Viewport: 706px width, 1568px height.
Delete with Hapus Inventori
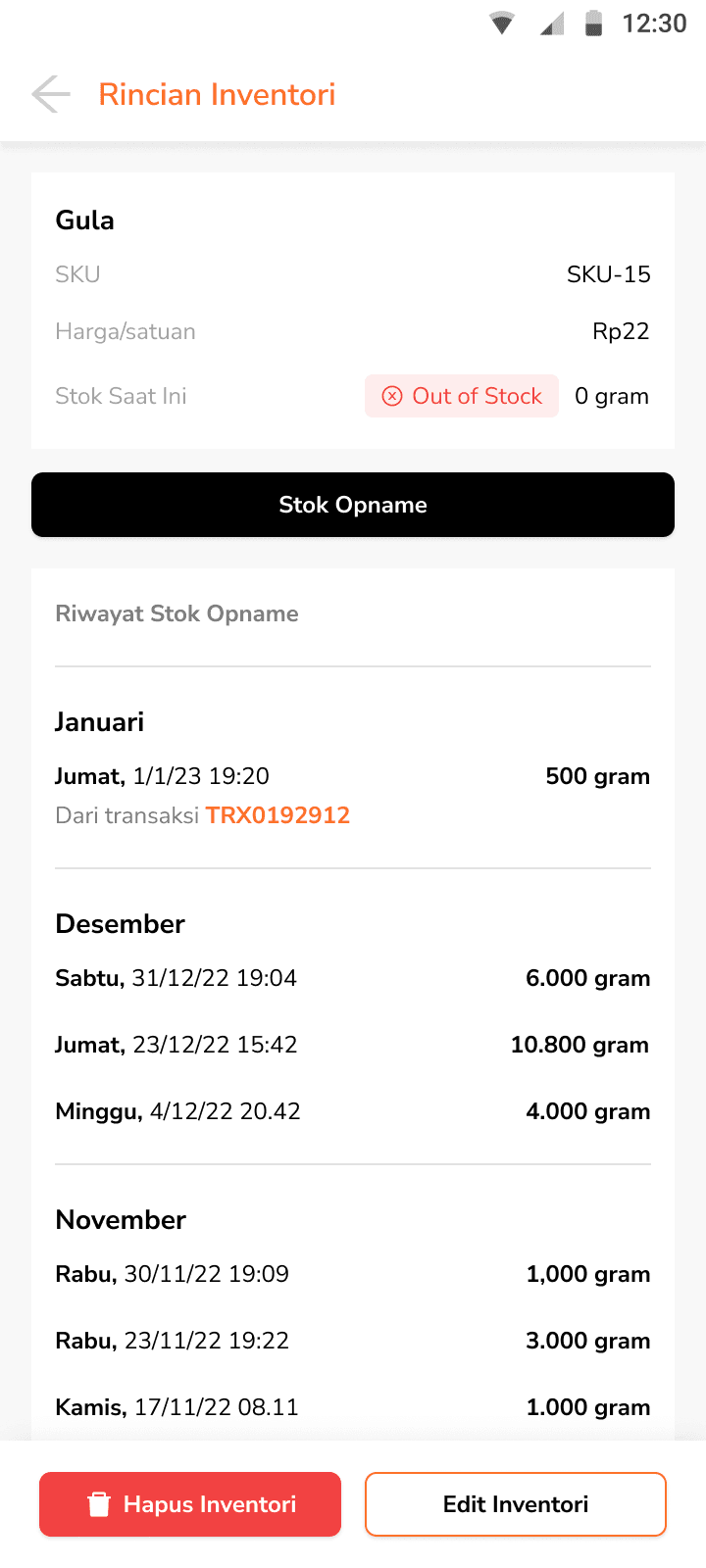pos(190,1504)
